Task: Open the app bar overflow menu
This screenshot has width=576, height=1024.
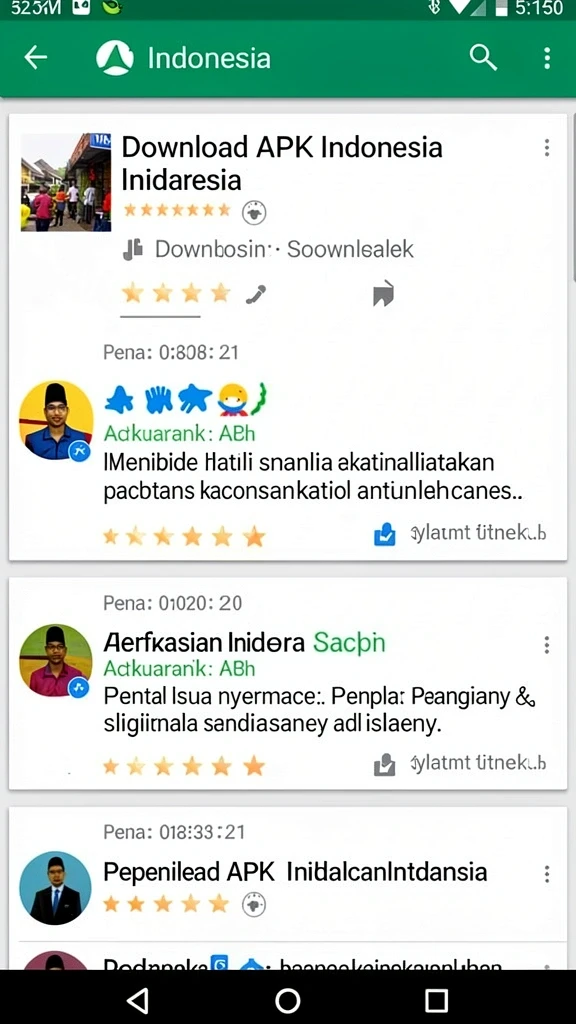Action: 547,58
